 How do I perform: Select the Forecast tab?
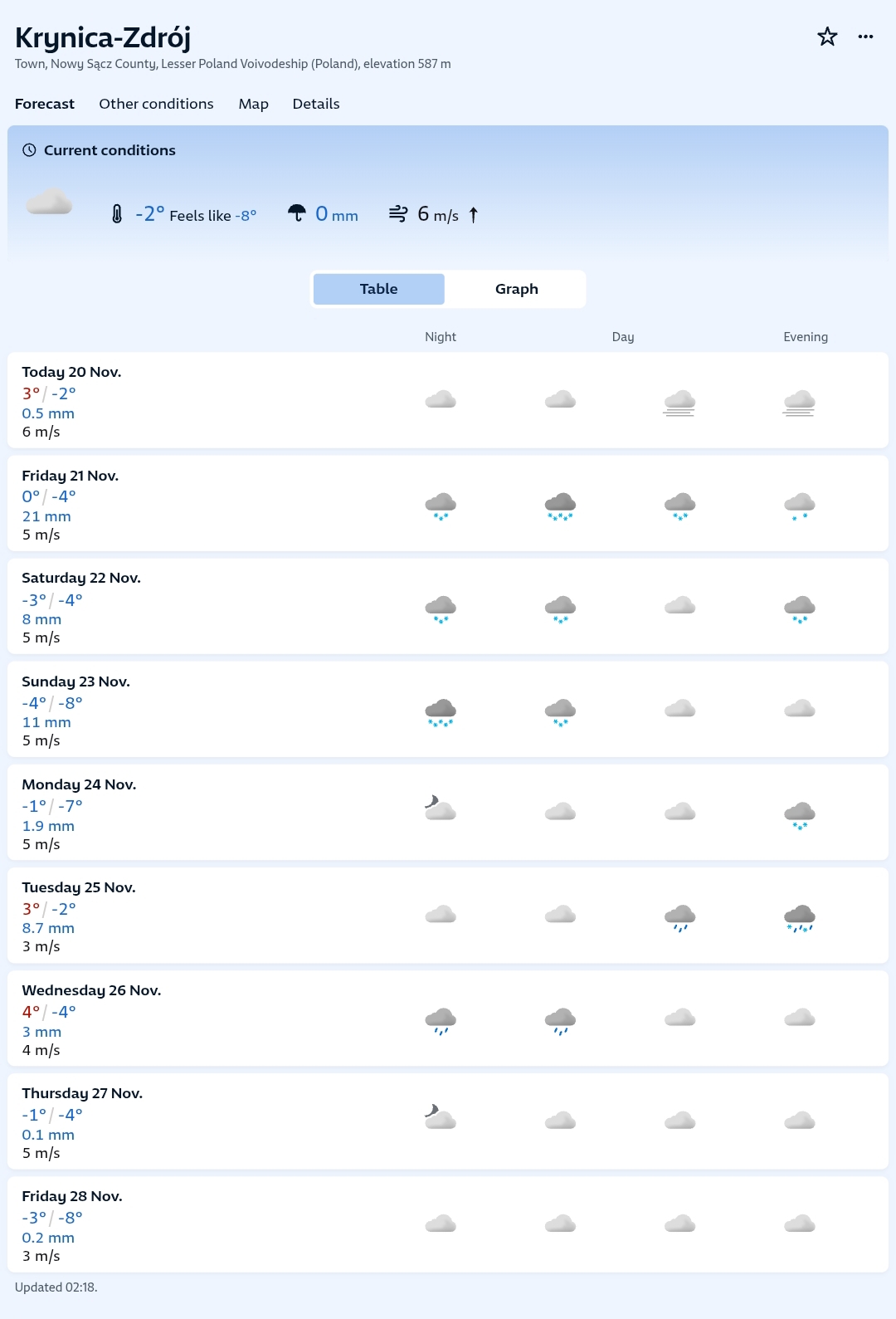pos(45,104)
